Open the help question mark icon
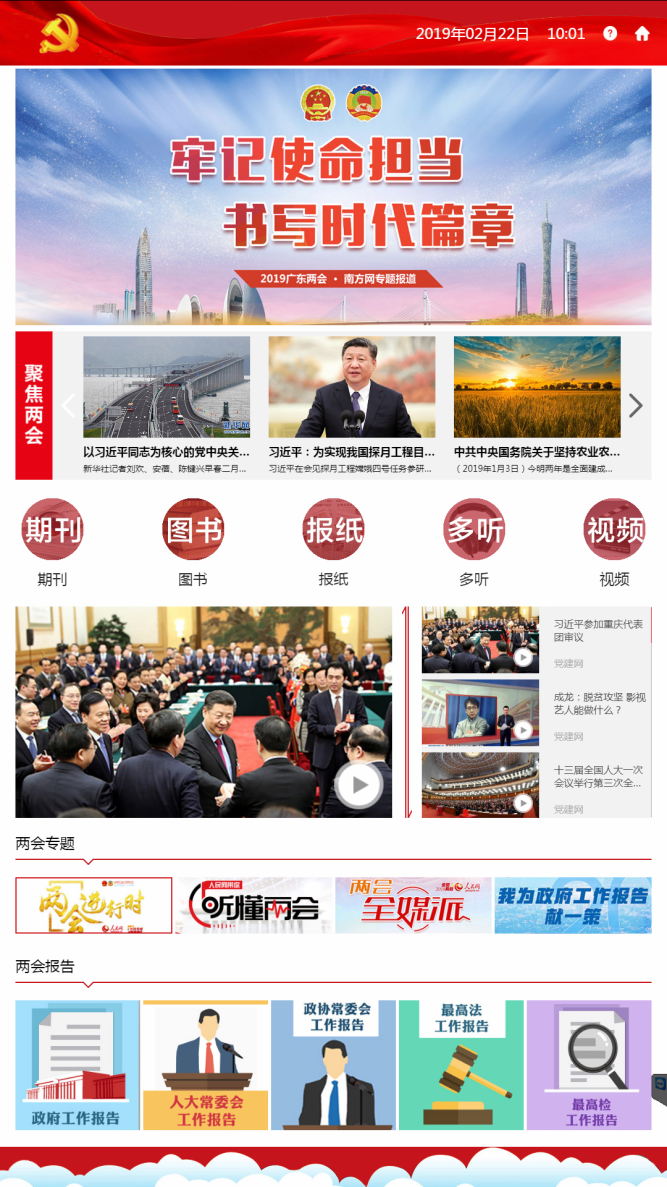 click(x=610, y=33)
